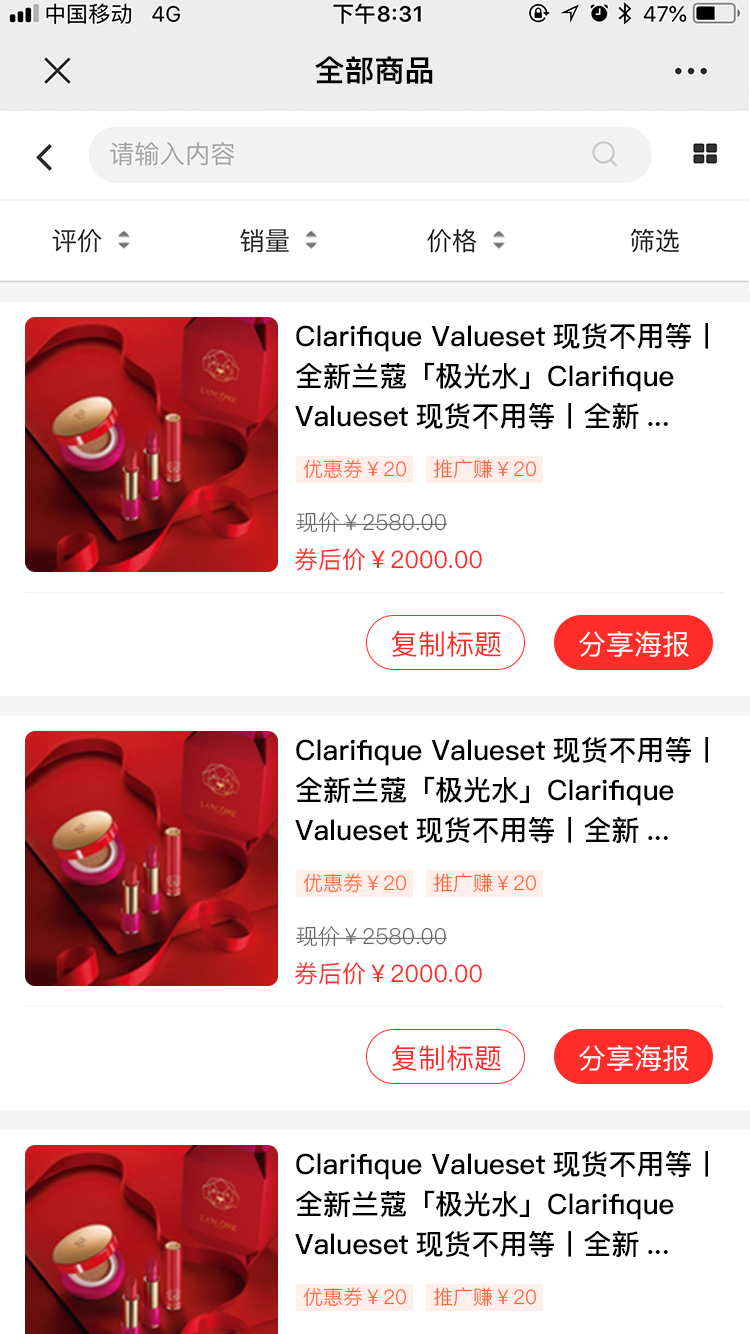
Task: Sort products by 评价
Action: point(90,241)
